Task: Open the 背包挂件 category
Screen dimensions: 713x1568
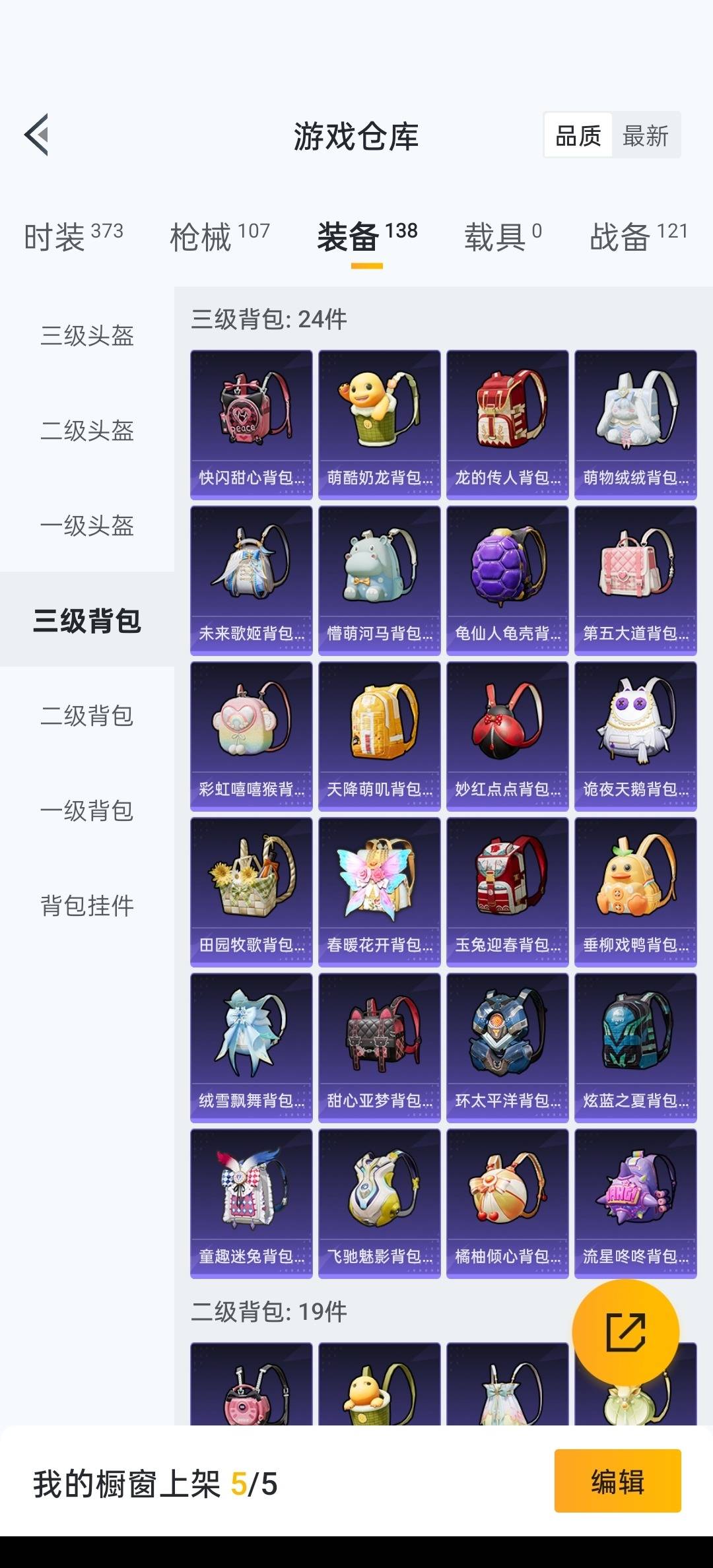Action: 87,905
